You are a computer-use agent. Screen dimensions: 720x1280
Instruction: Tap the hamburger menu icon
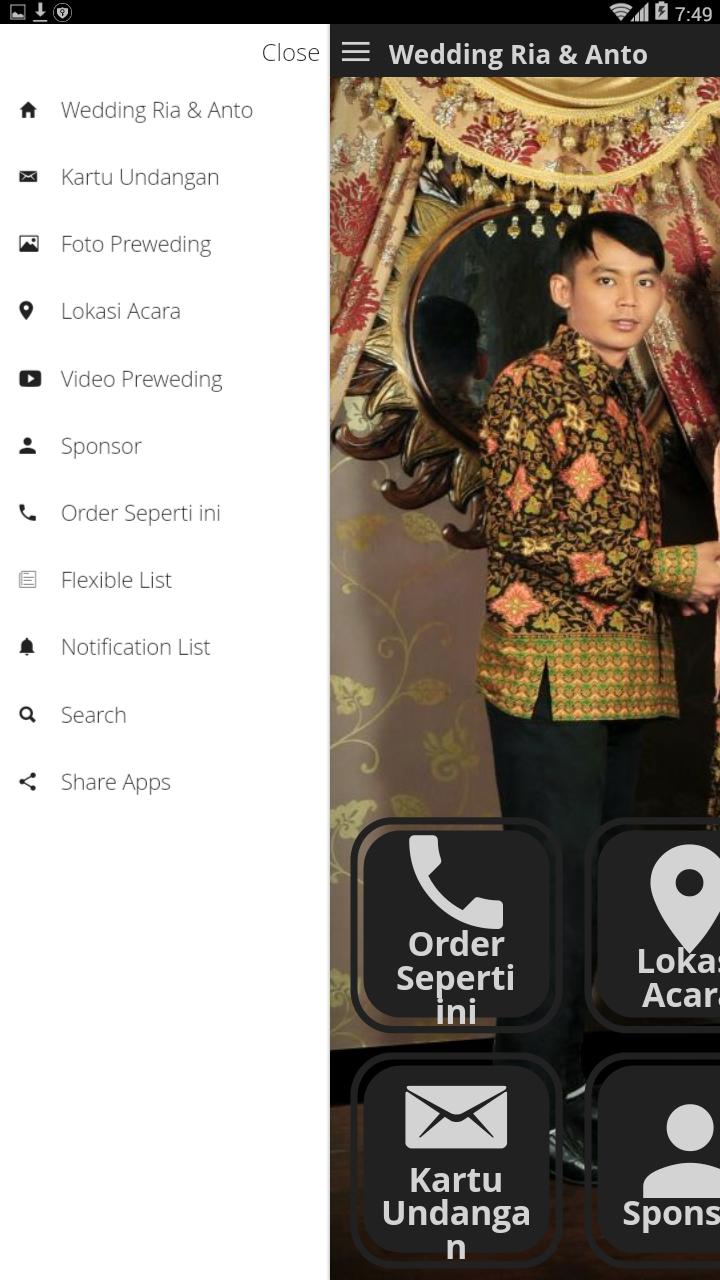point(356,53)
